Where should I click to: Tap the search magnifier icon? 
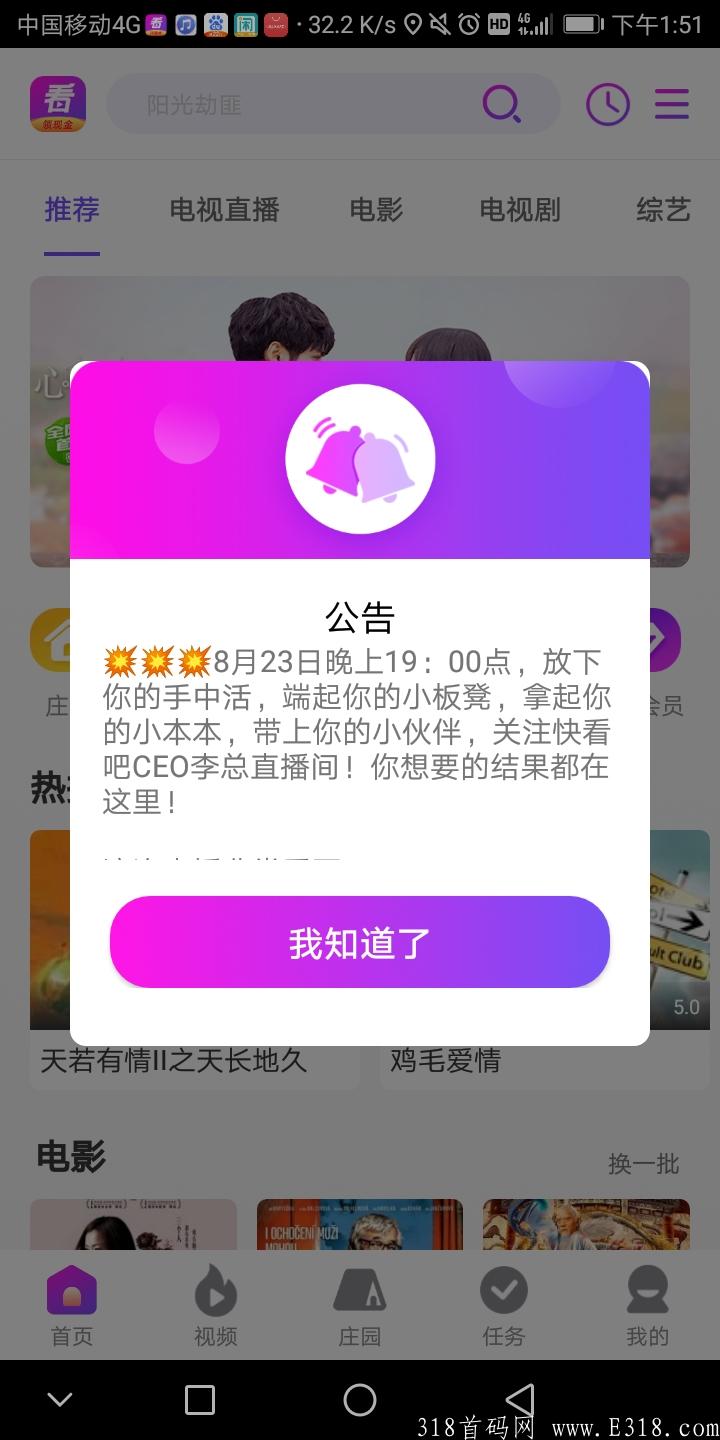[x=501, y=104]
